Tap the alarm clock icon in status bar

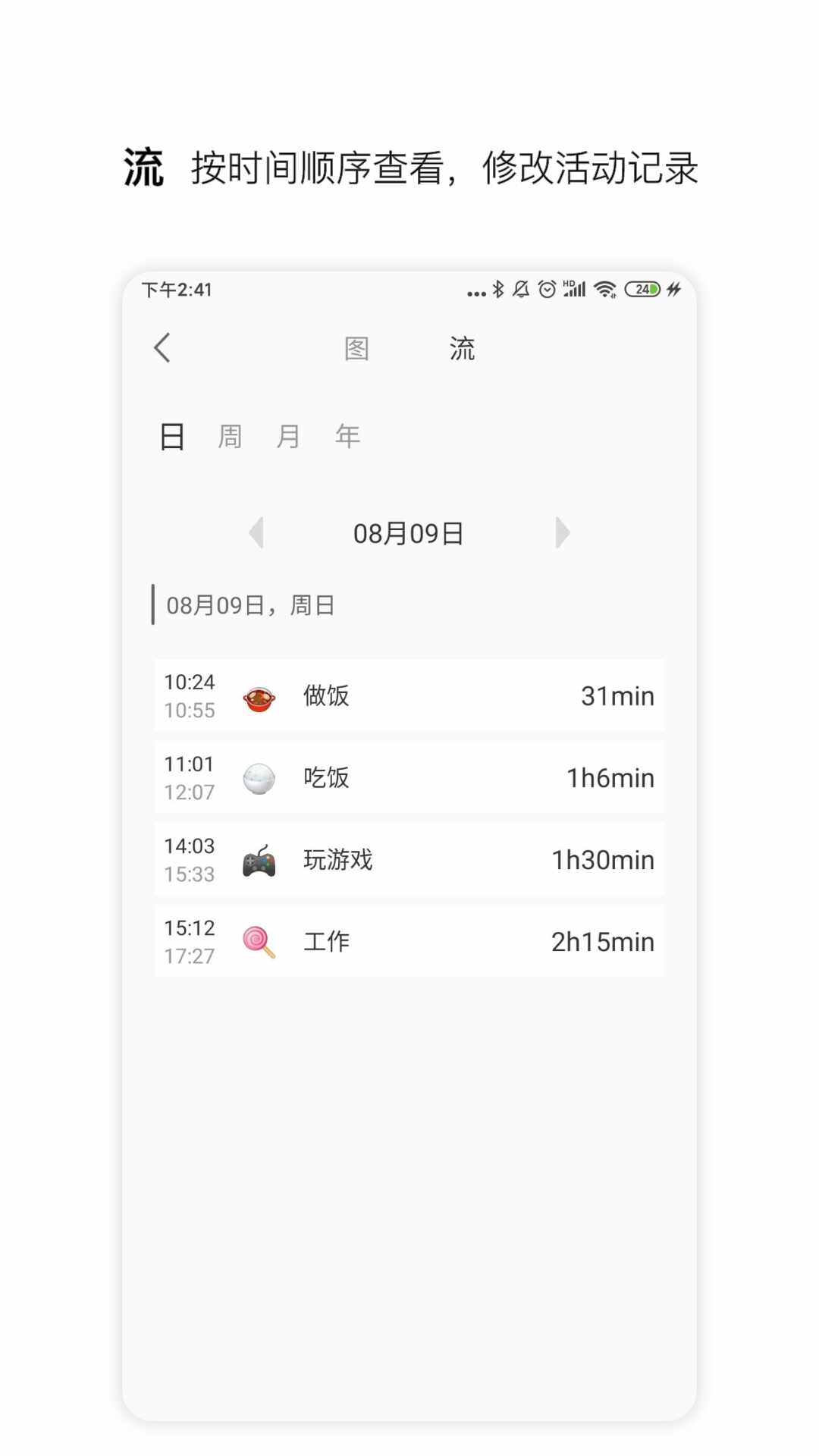(544, 290)
